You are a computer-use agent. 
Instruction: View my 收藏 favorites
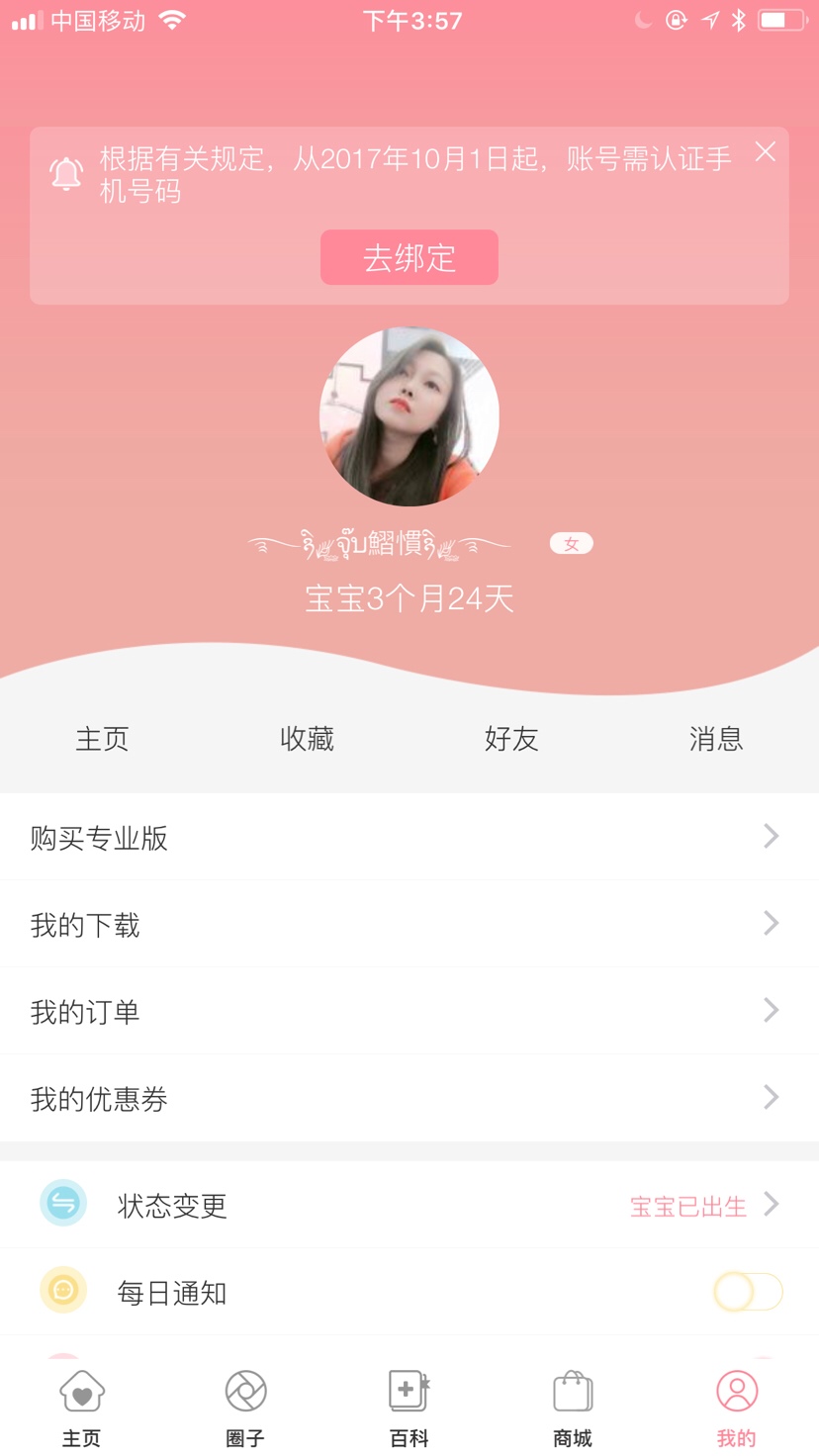point(307,739)
